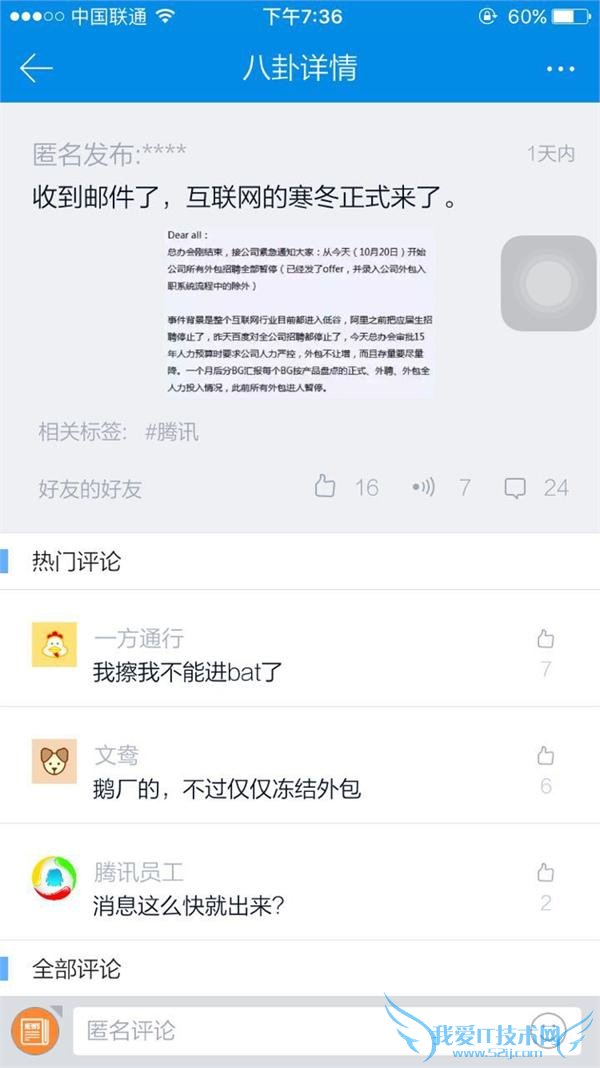Open the #腾讯 tag
Image resolution: width=600 pixels, height=1068 pixels.
172,432
